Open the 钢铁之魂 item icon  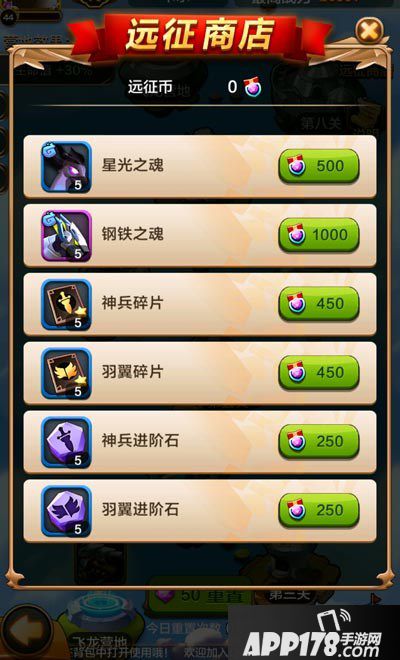tap(66, 235)
